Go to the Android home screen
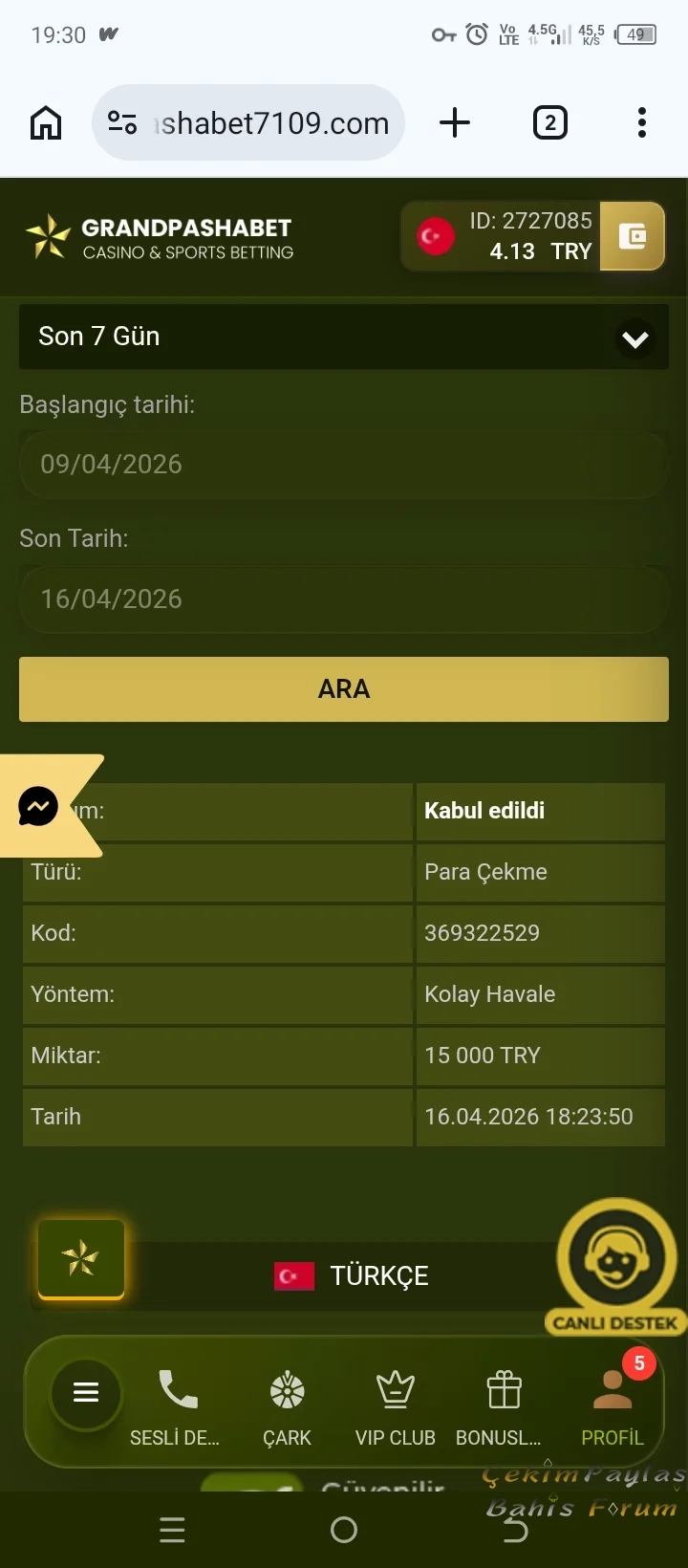The height and width of the screenshot is (1568, 688). point(344,1530)
